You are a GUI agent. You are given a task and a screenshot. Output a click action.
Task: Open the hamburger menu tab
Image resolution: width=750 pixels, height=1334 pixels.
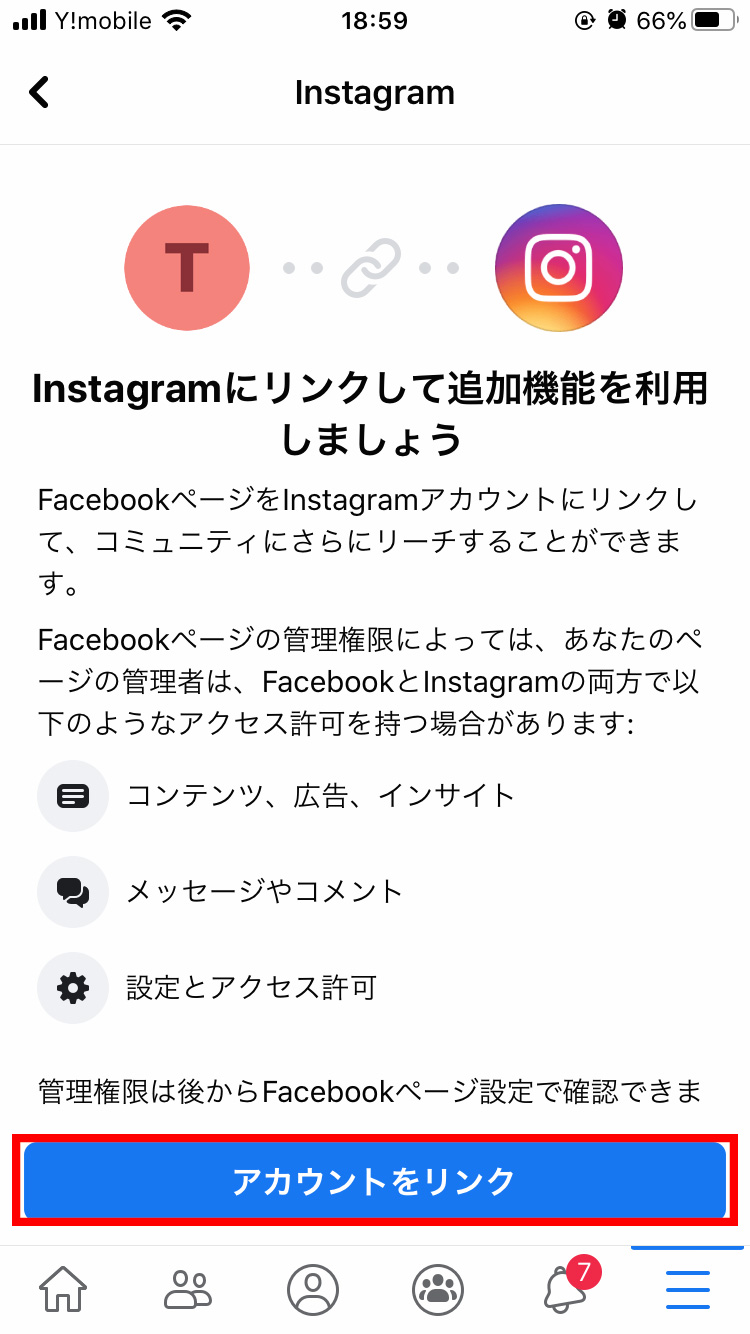pos(688,1289)
